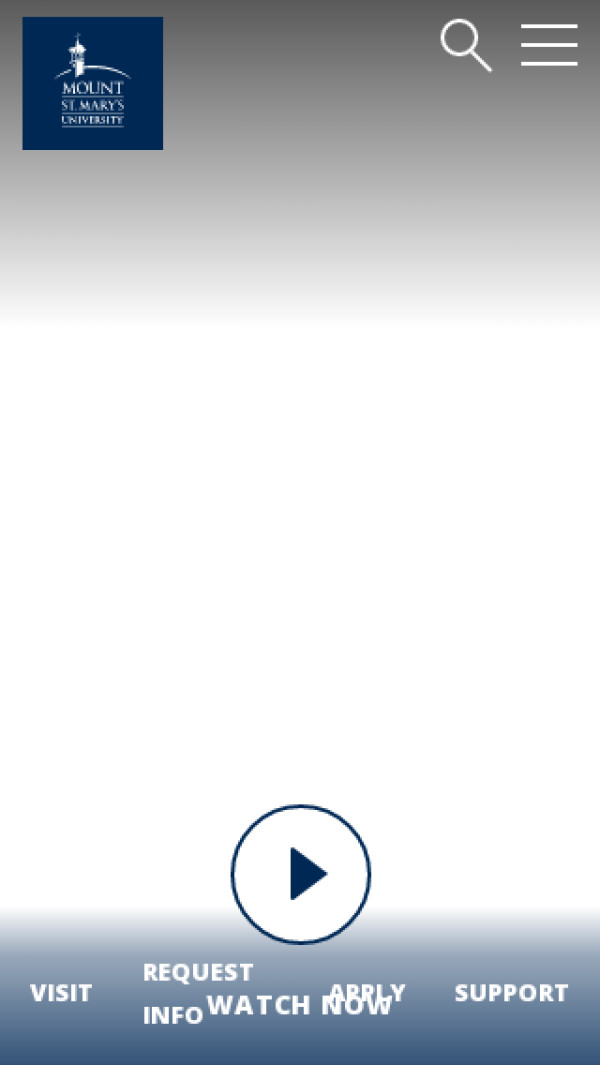The width and height of the screenshot is (600, 1065).
Task: Play the Watch Now video
Action: pyautogui.click(x=300, y=874)
